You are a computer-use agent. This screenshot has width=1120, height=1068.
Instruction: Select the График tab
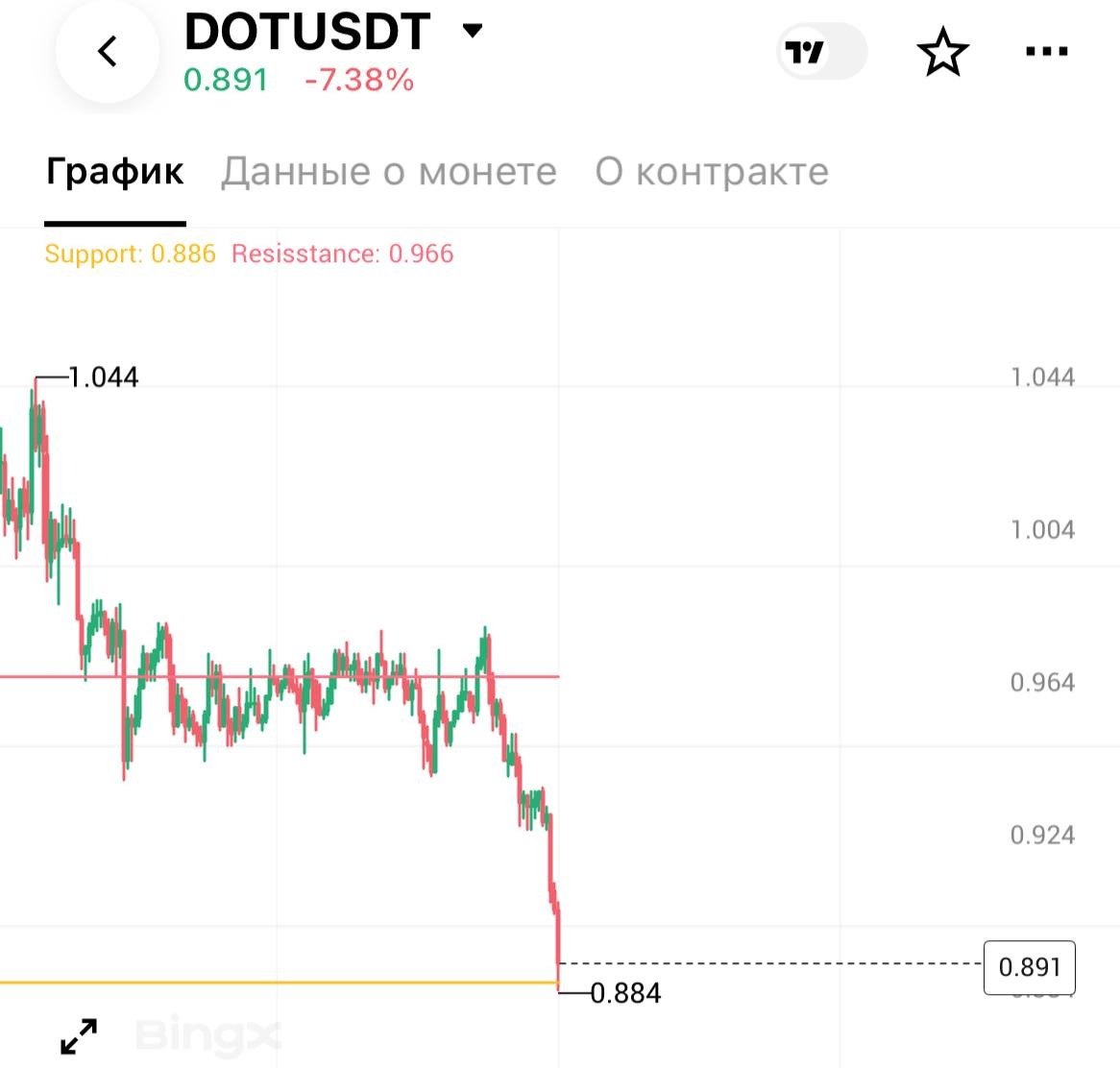pos(115,172)
